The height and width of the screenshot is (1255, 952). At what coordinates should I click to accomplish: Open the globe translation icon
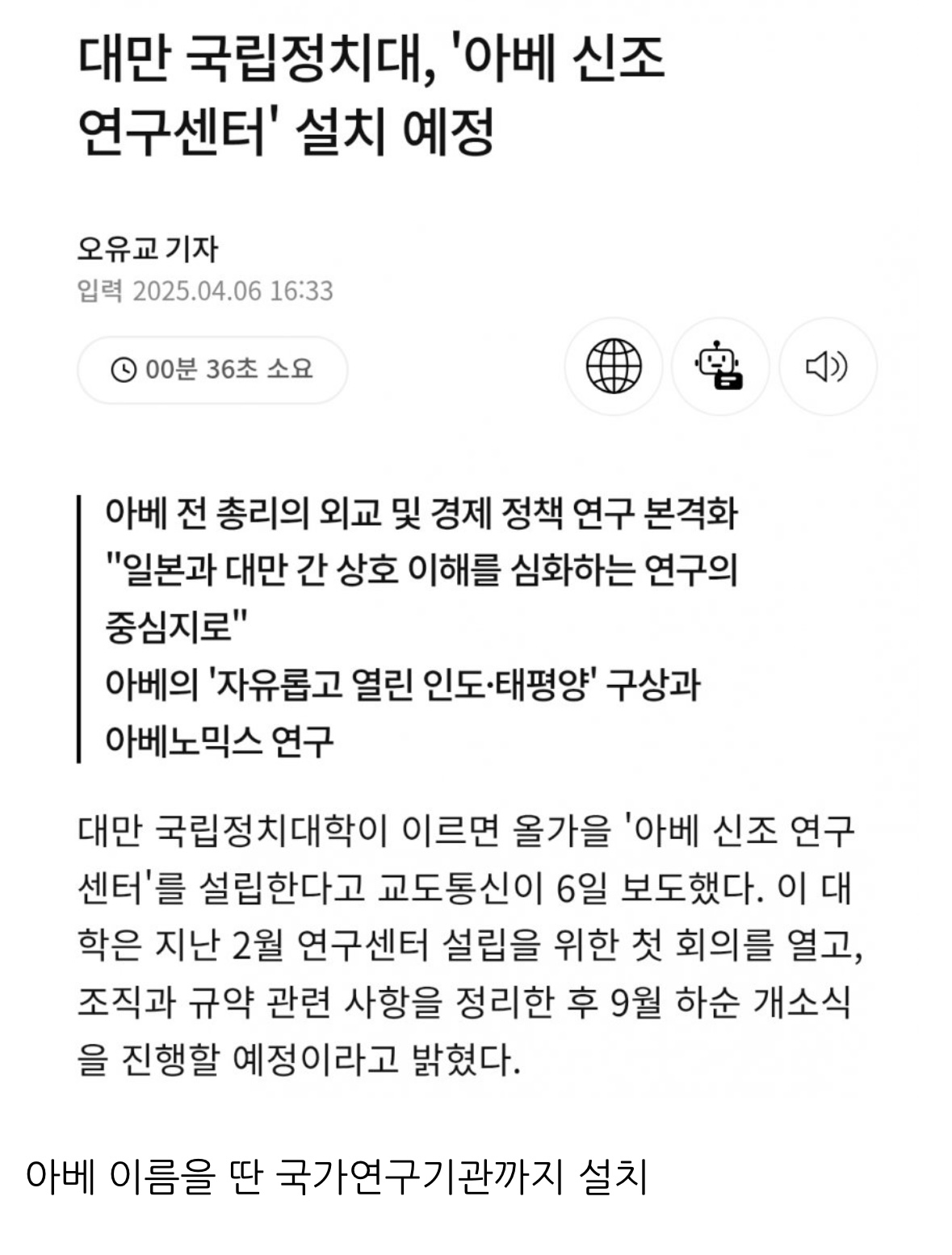pos(614,367)
